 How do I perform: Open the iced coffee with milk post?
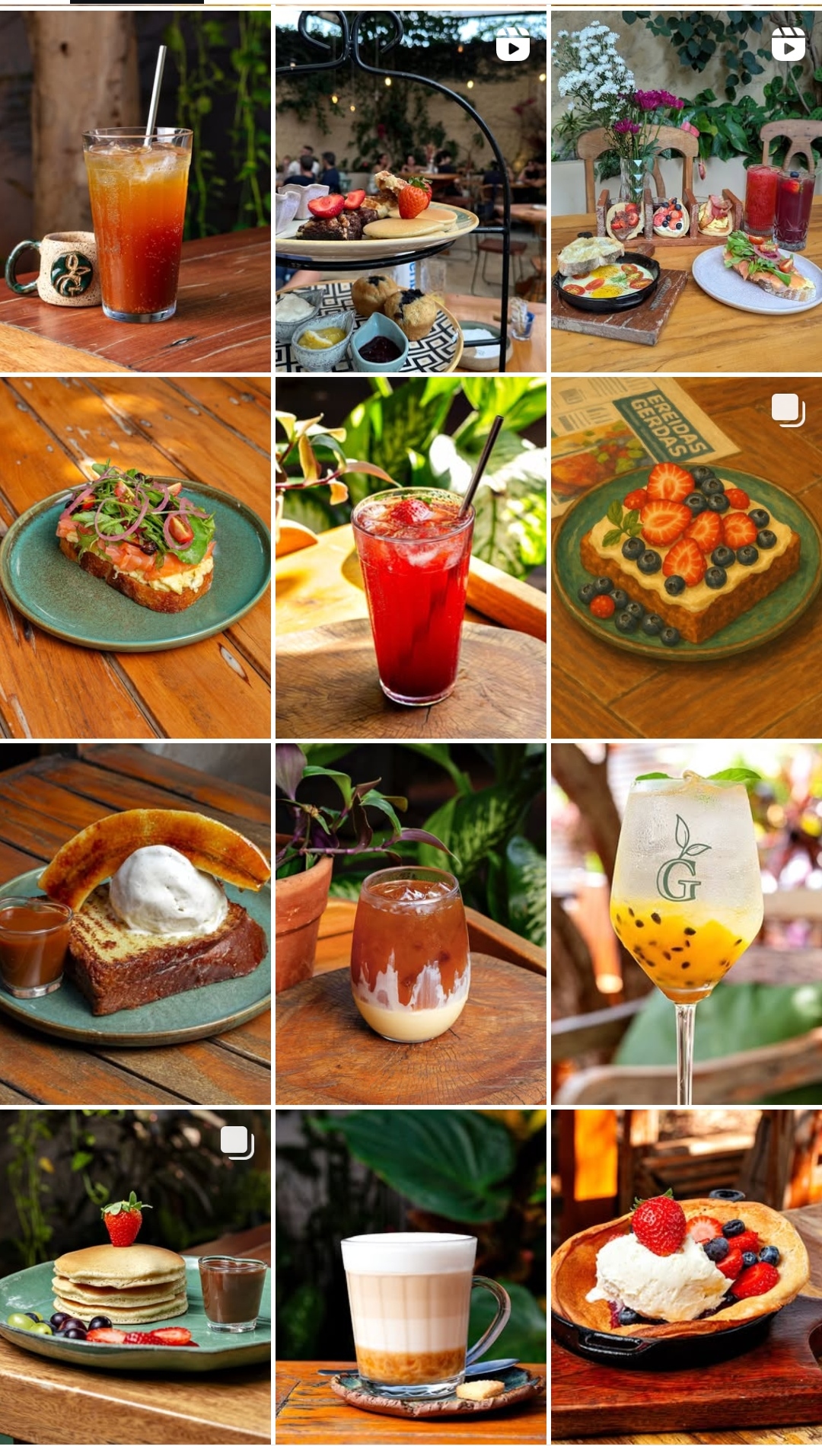pos(411,924)
